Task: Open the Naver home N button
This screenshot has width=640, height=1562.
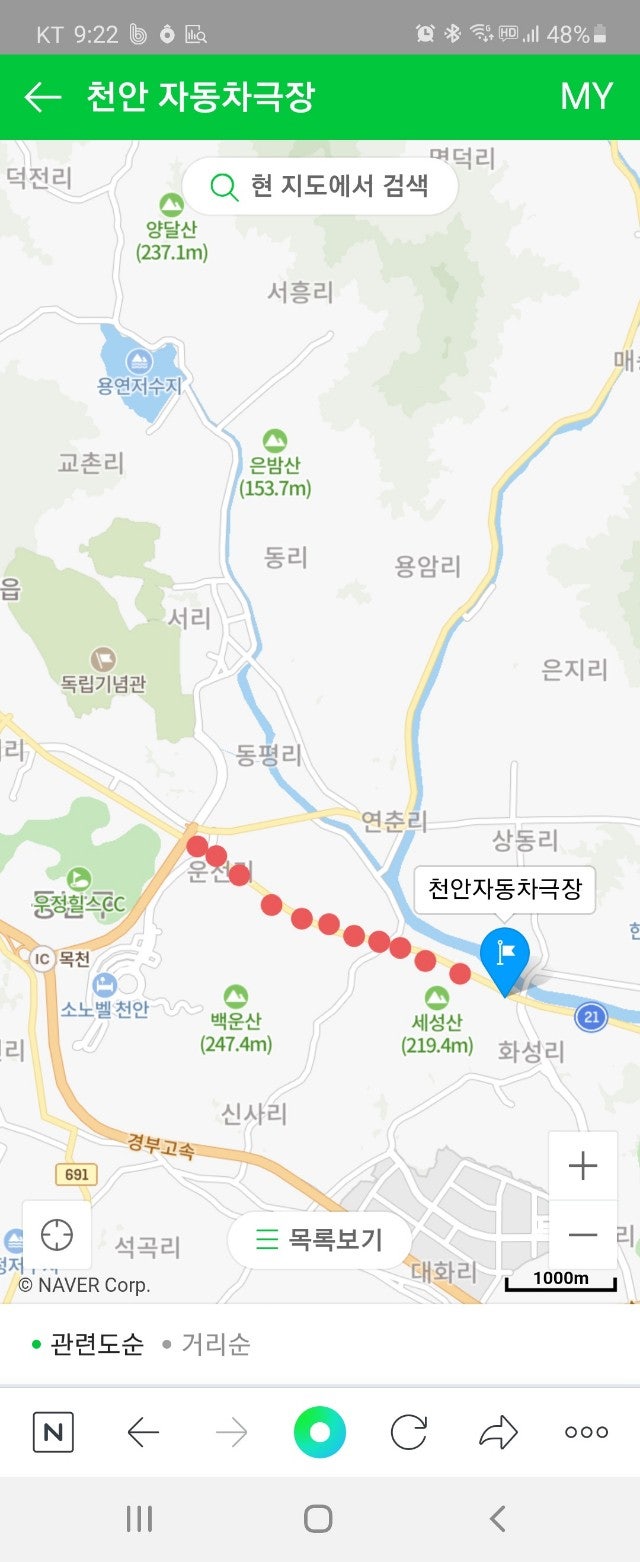Action: tap(54, 1433)
